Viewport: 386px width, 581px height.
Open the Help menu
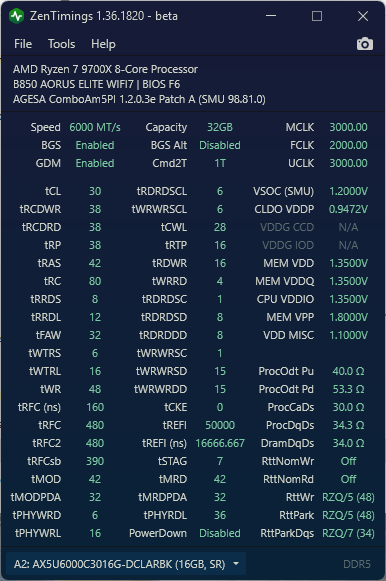point(103,44)
